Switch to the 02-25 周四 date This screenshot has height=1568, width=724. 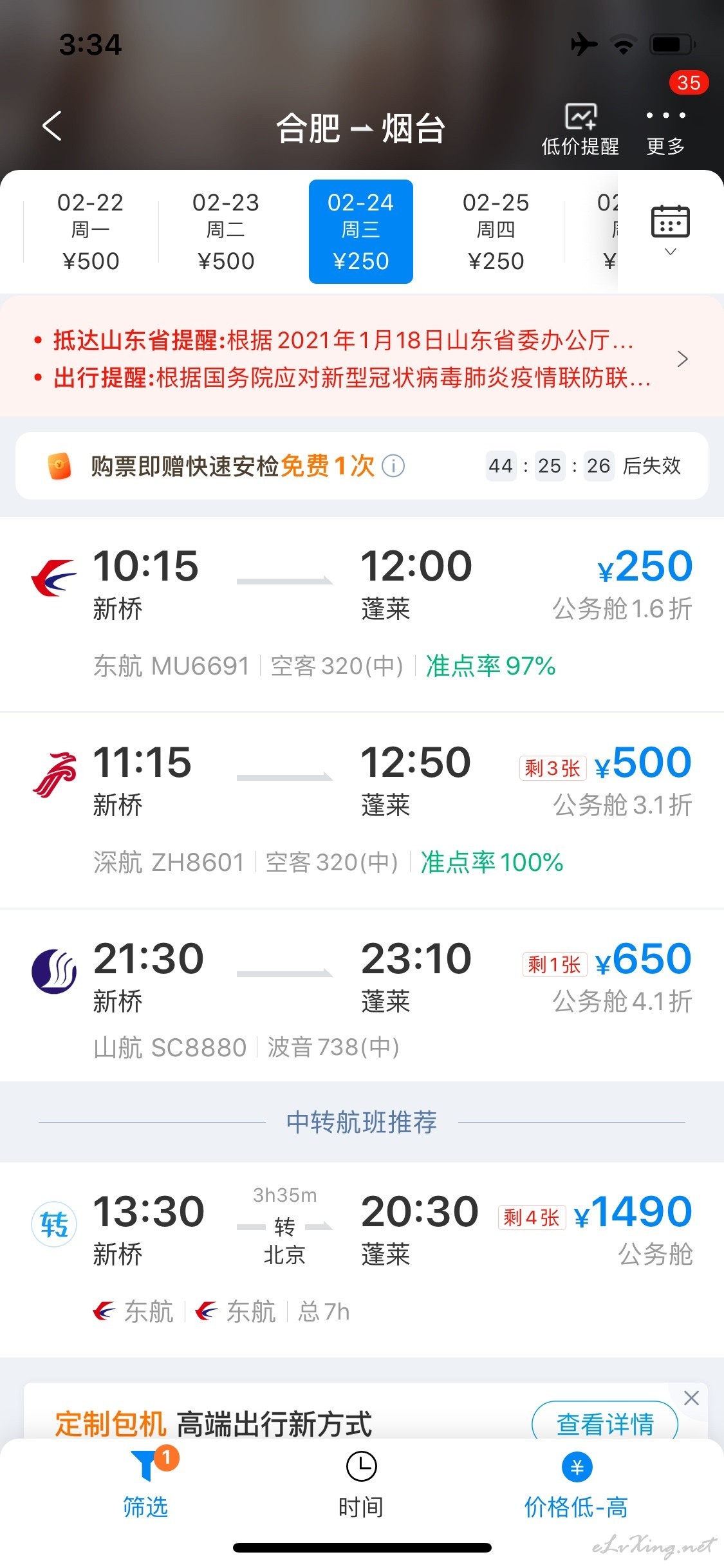click(x=496, y=232)
